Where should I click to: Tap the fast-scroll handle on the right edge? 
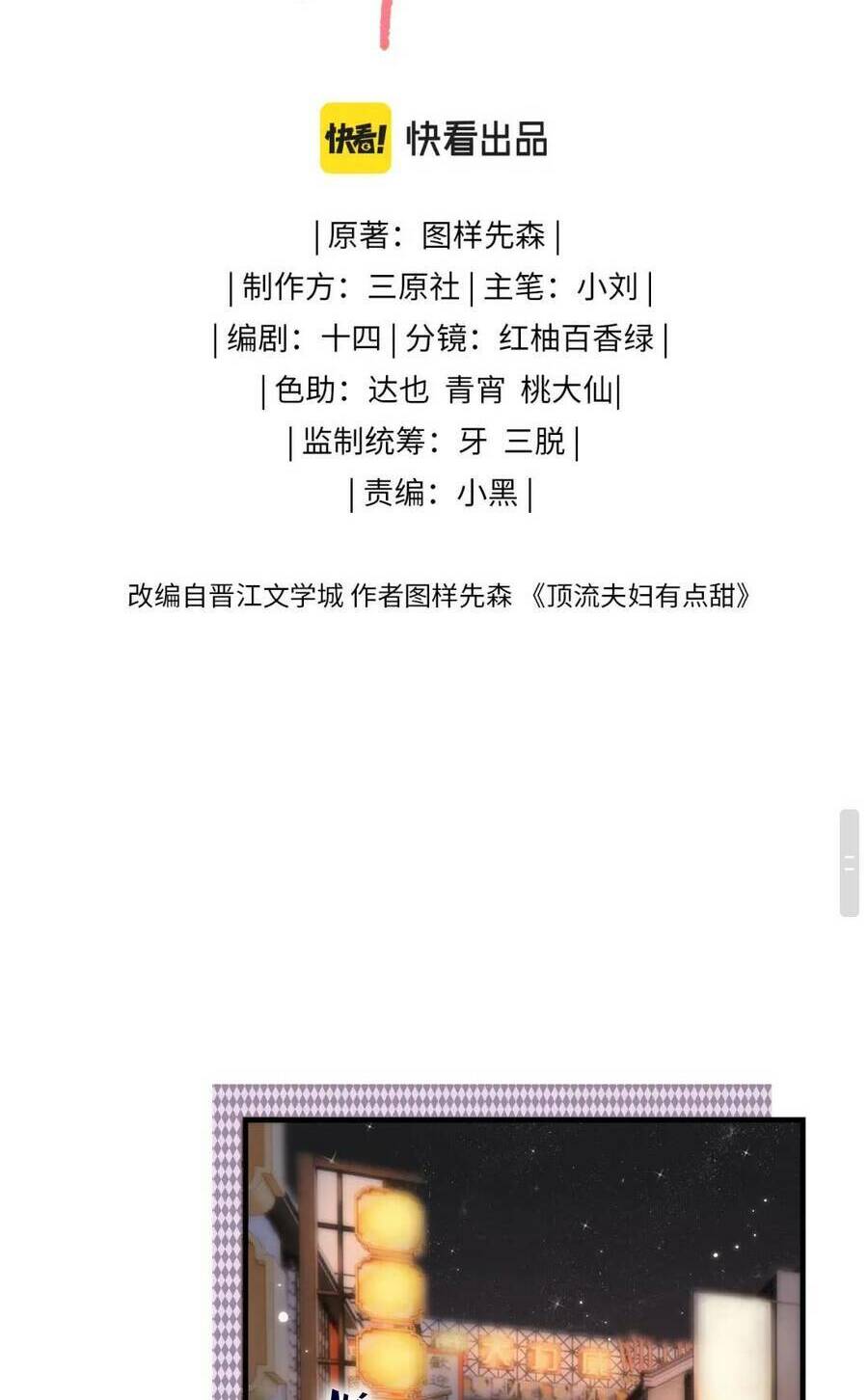849,863
